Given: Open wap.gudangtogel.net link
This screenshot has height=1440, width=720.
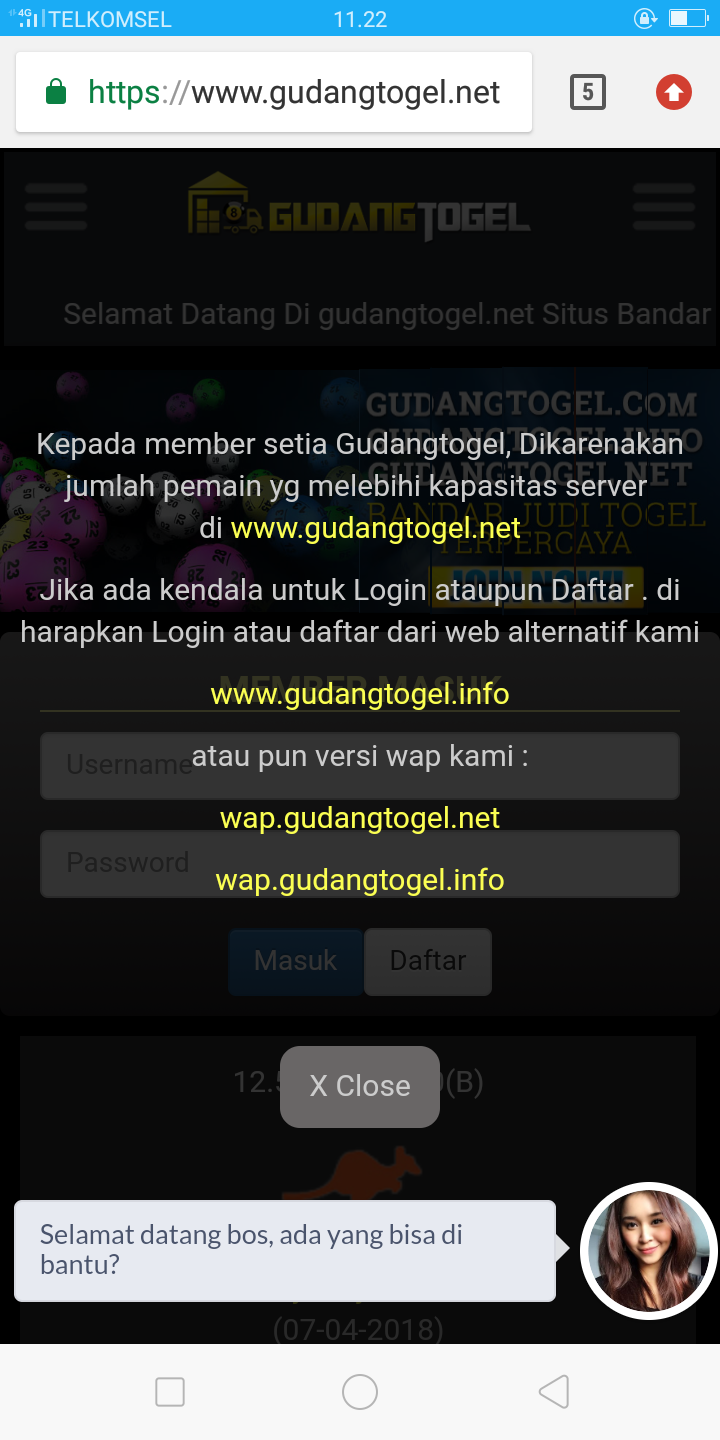Looking at the screenshot, I should click(x=360, y=818).
